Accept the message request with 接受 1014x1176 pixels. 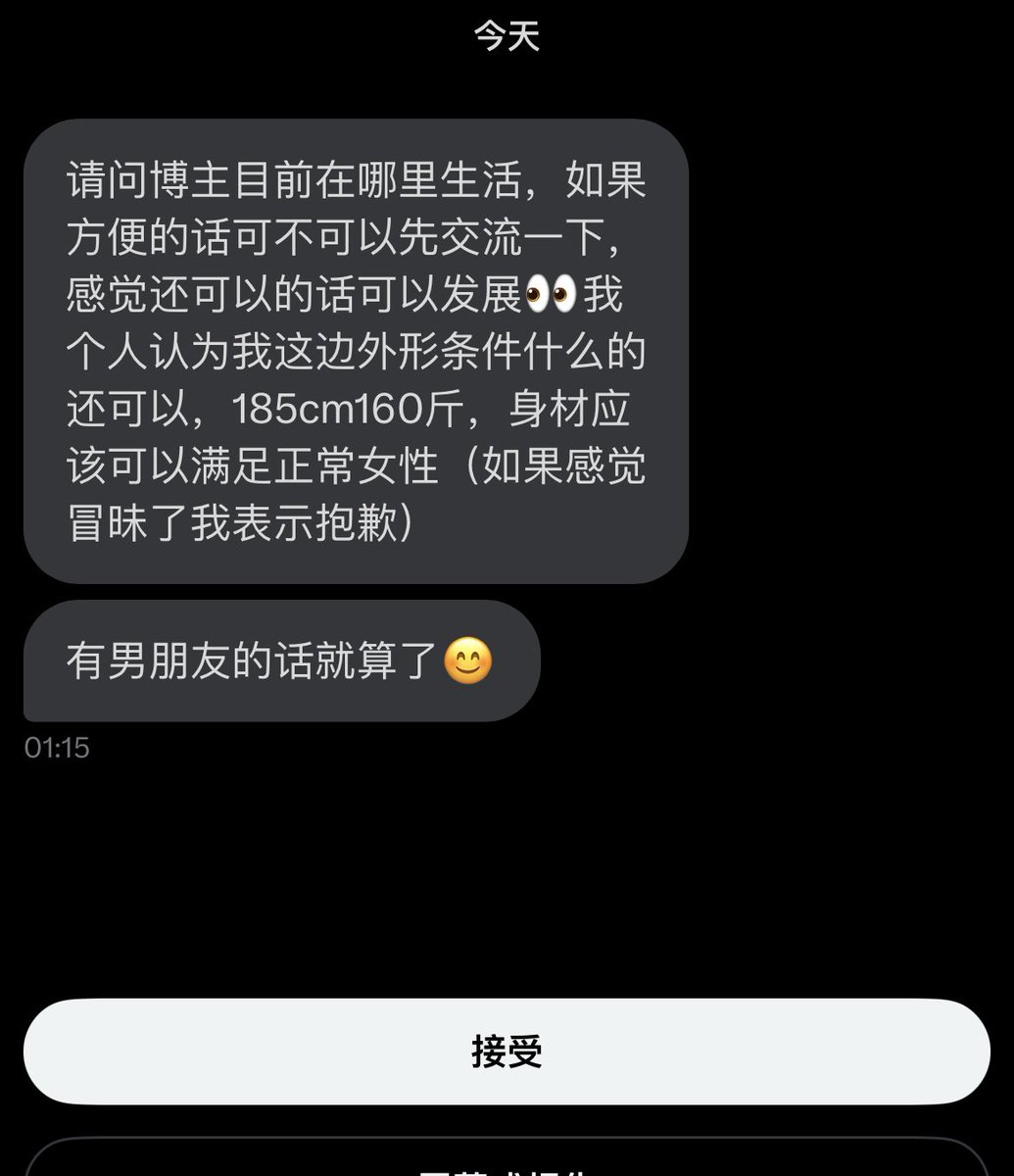507,1052
